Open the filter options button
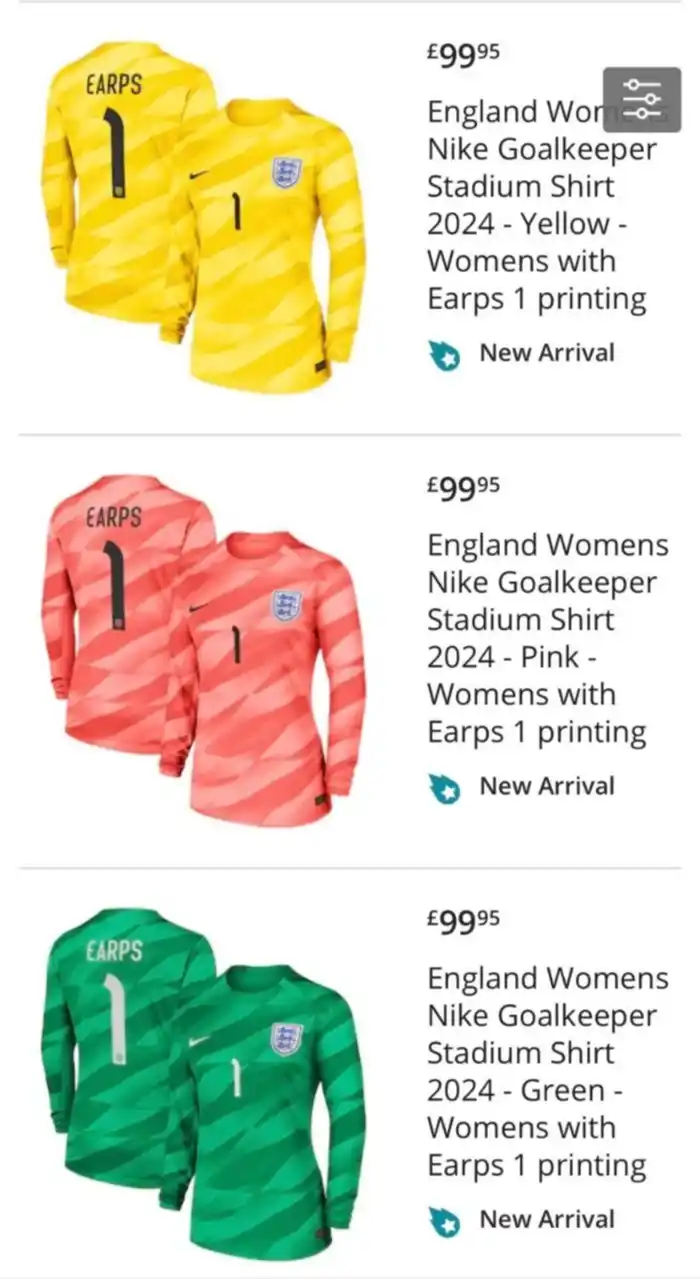Screen dimensions: 700x1279 pos(641,100)
